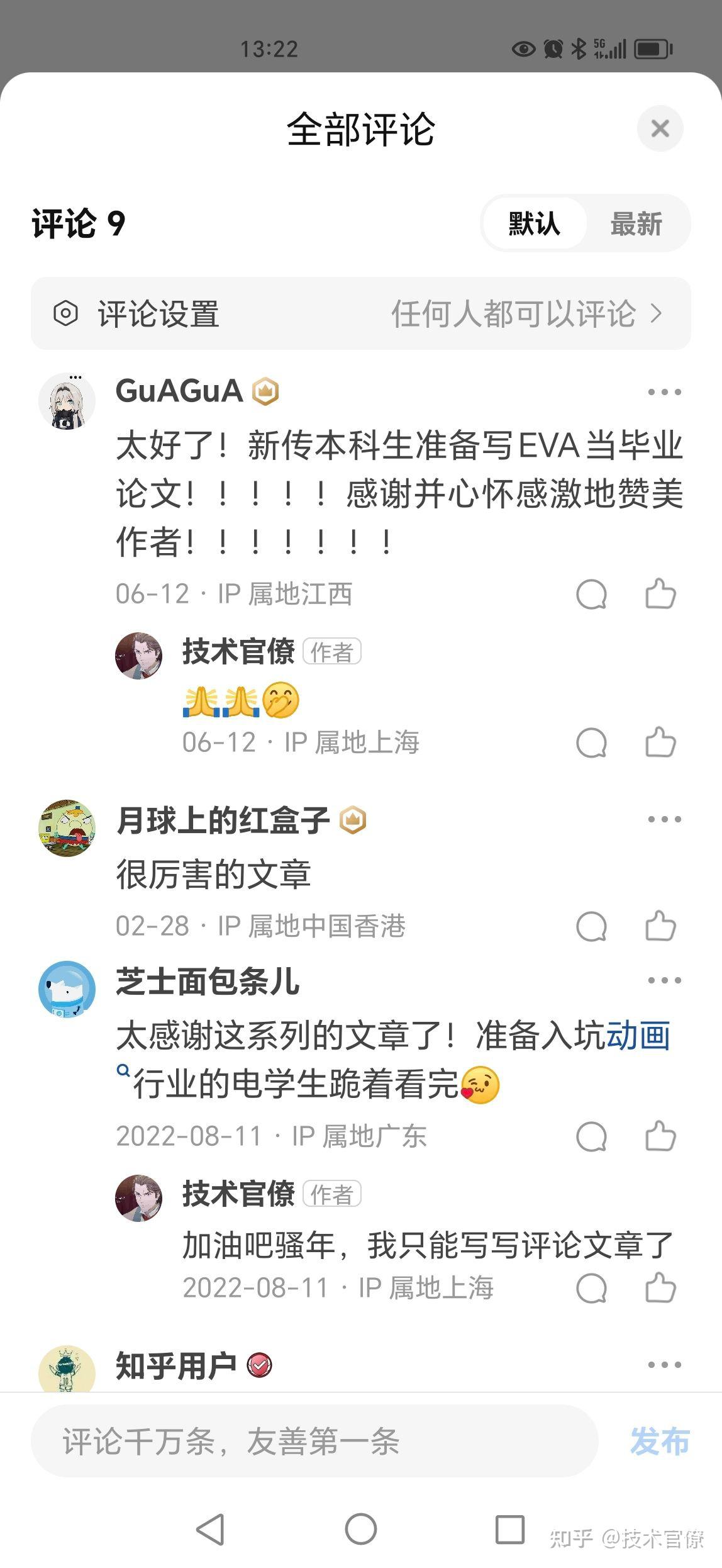View GuAGuA's profile avatar
This screenshot has height=1568, width=722.
[67, 401]
